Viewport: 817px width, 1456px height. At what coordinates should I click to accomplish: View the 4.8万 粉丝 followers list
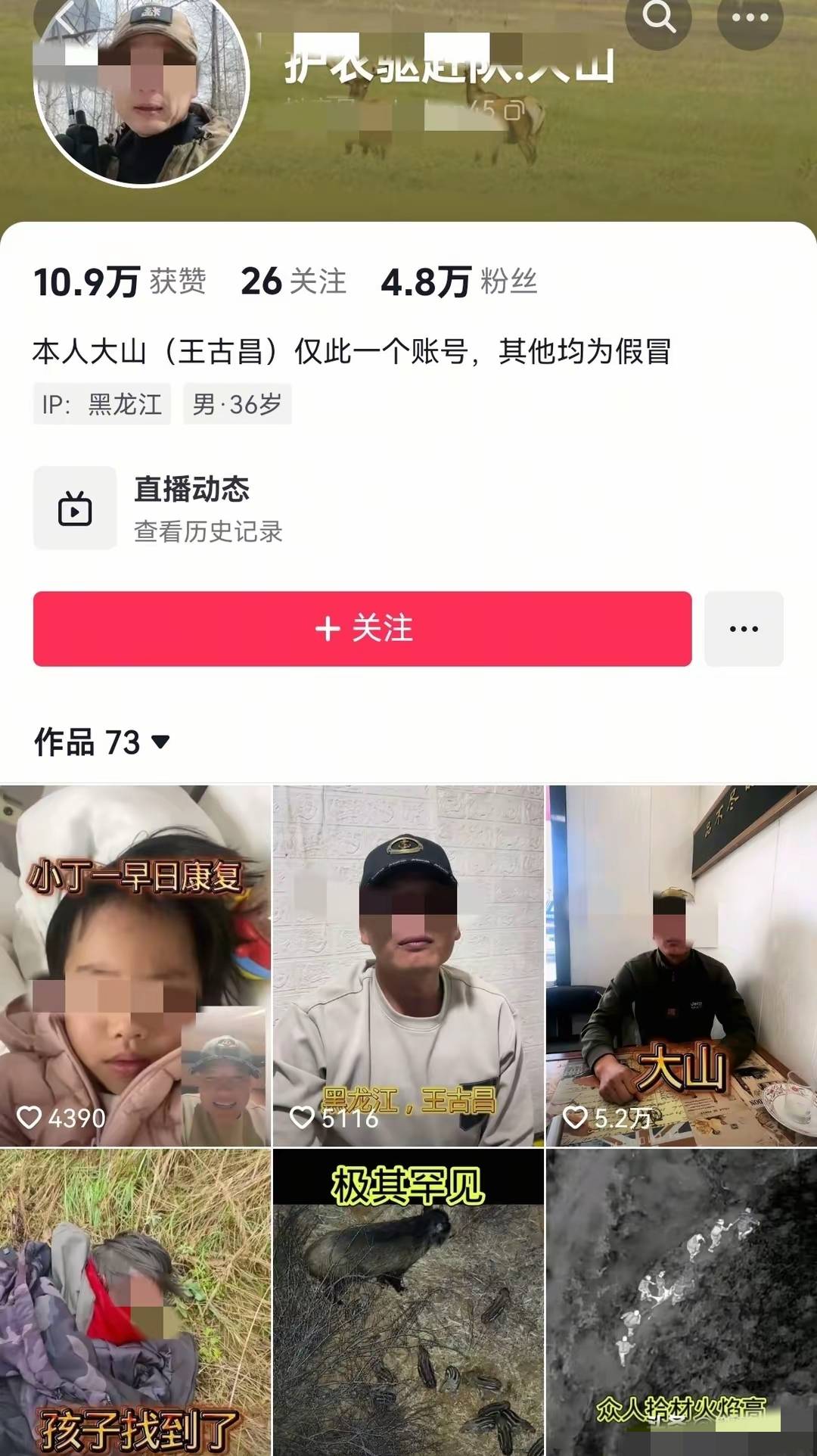458,282
